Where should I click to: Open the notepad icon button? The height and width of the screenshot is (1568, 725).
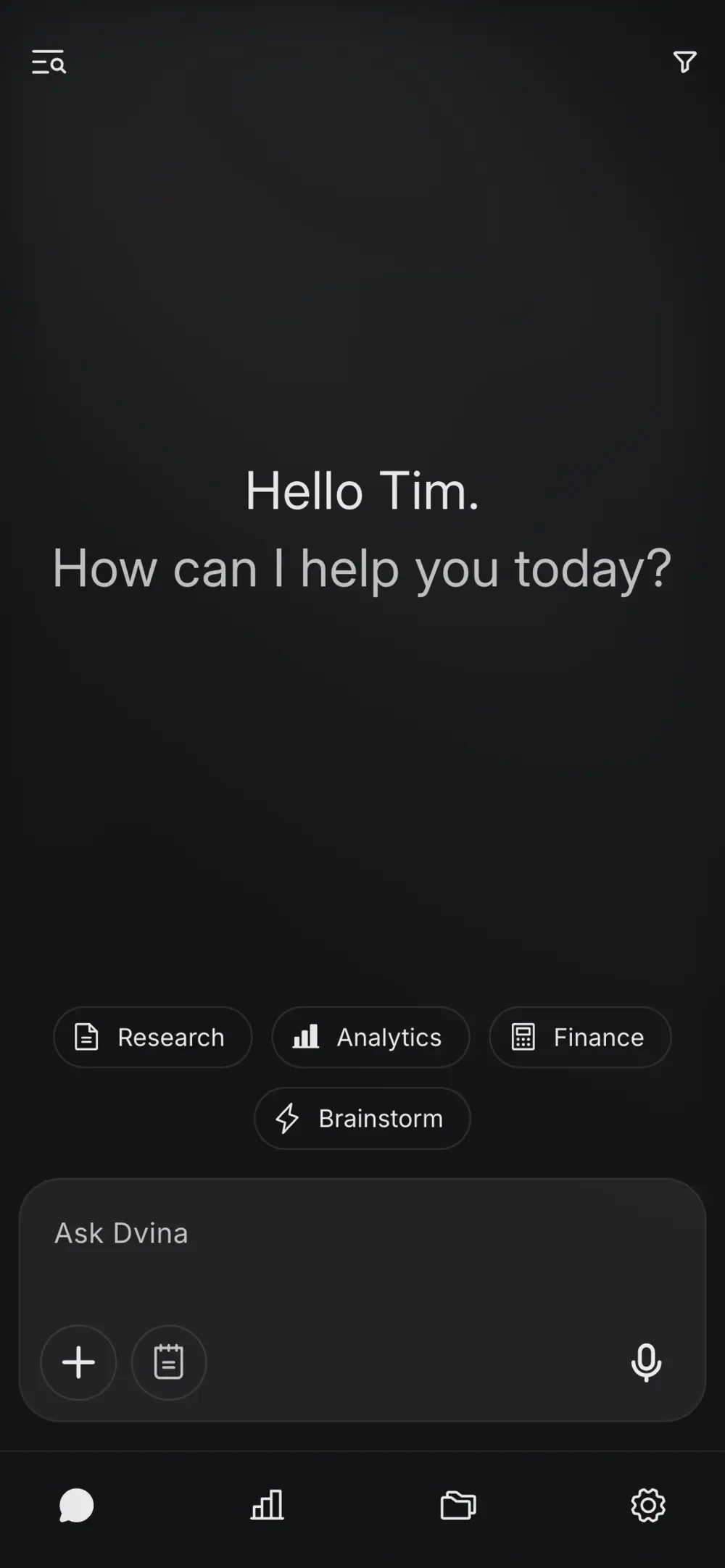[169, 1362]
